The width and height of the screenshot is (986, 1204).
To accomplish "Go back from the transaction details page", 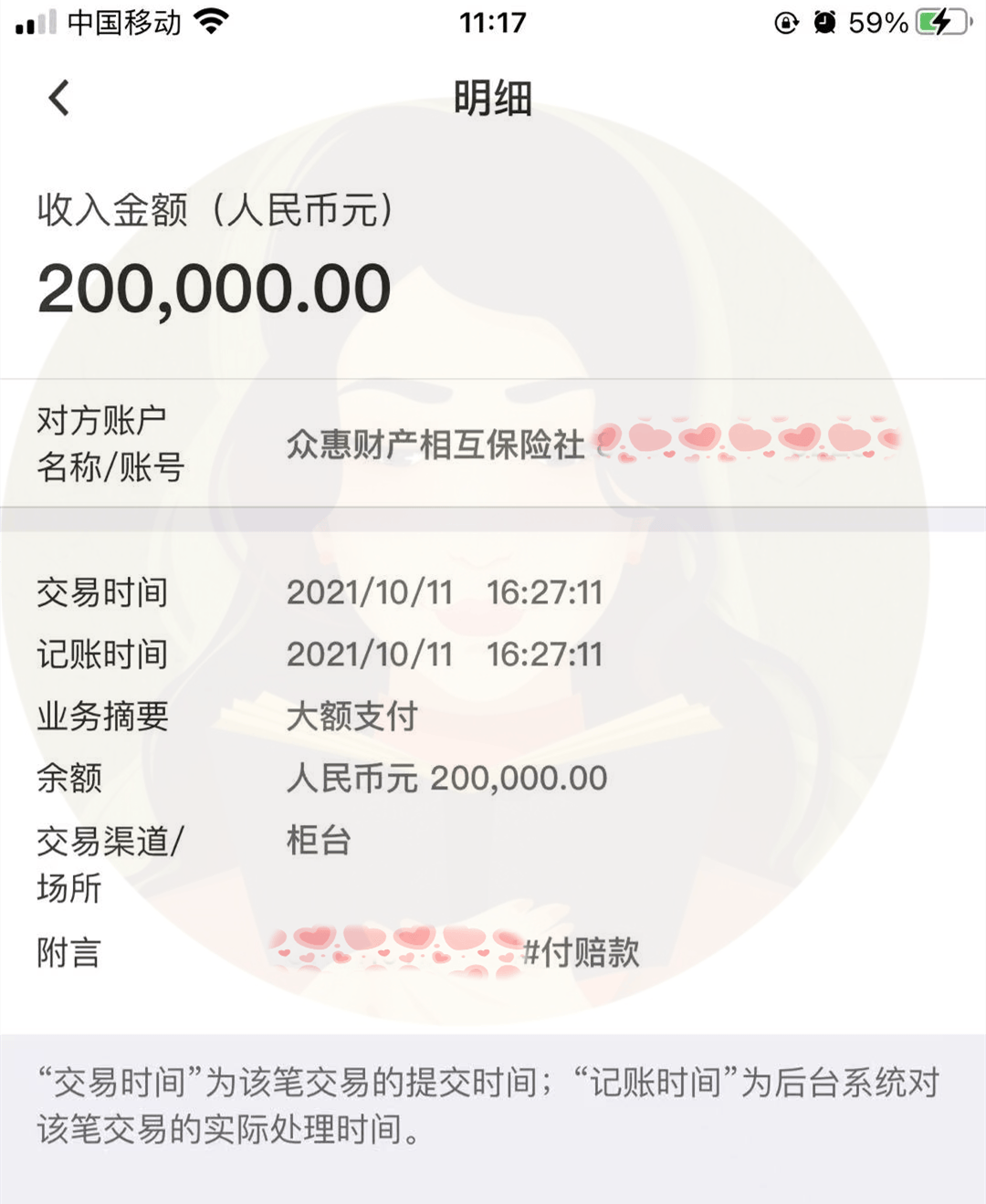I will point(59,98).
